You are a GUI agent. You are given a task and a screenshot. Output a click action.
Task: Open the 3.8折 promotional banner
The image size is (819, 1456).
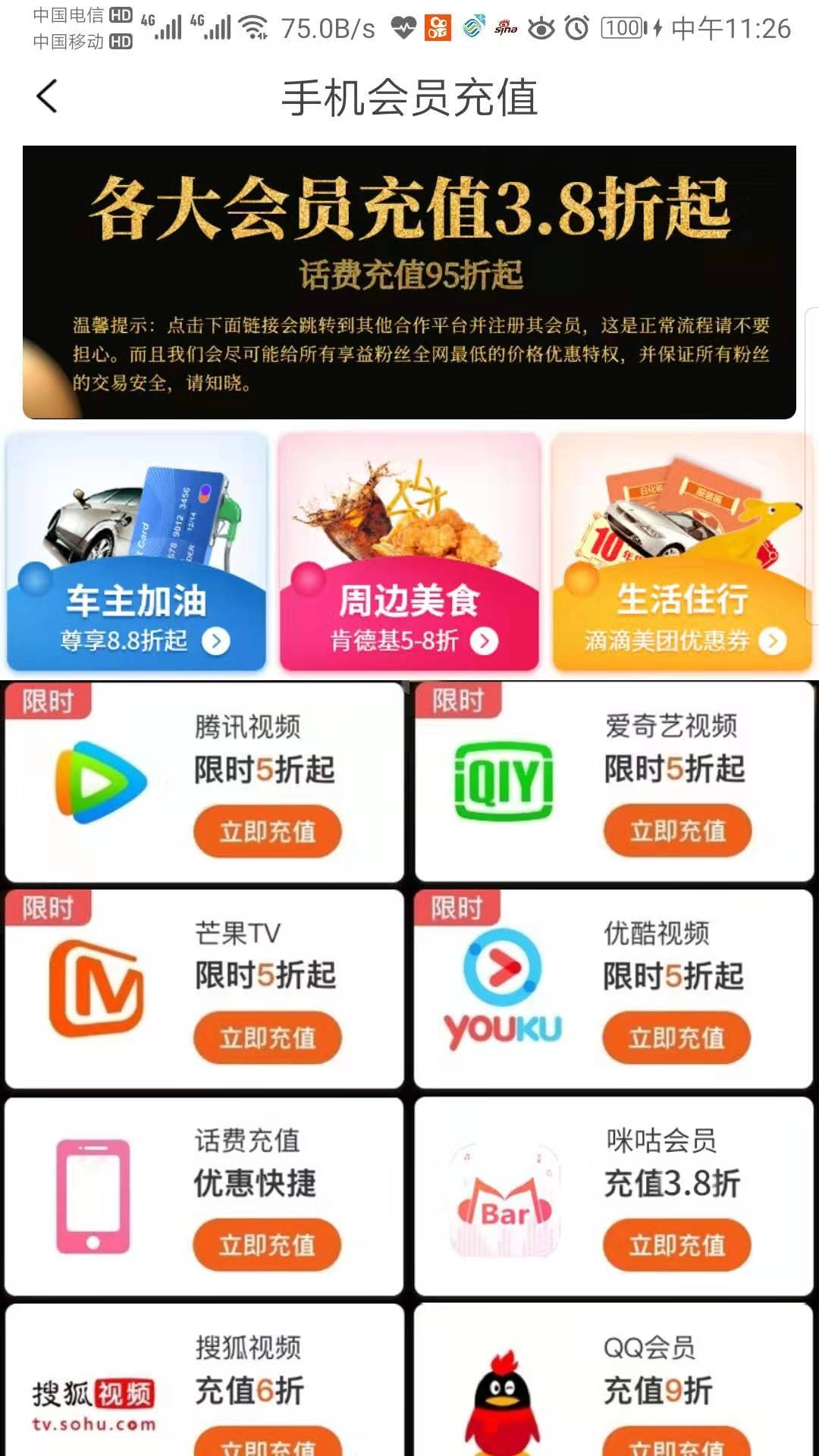coord(409,281)
